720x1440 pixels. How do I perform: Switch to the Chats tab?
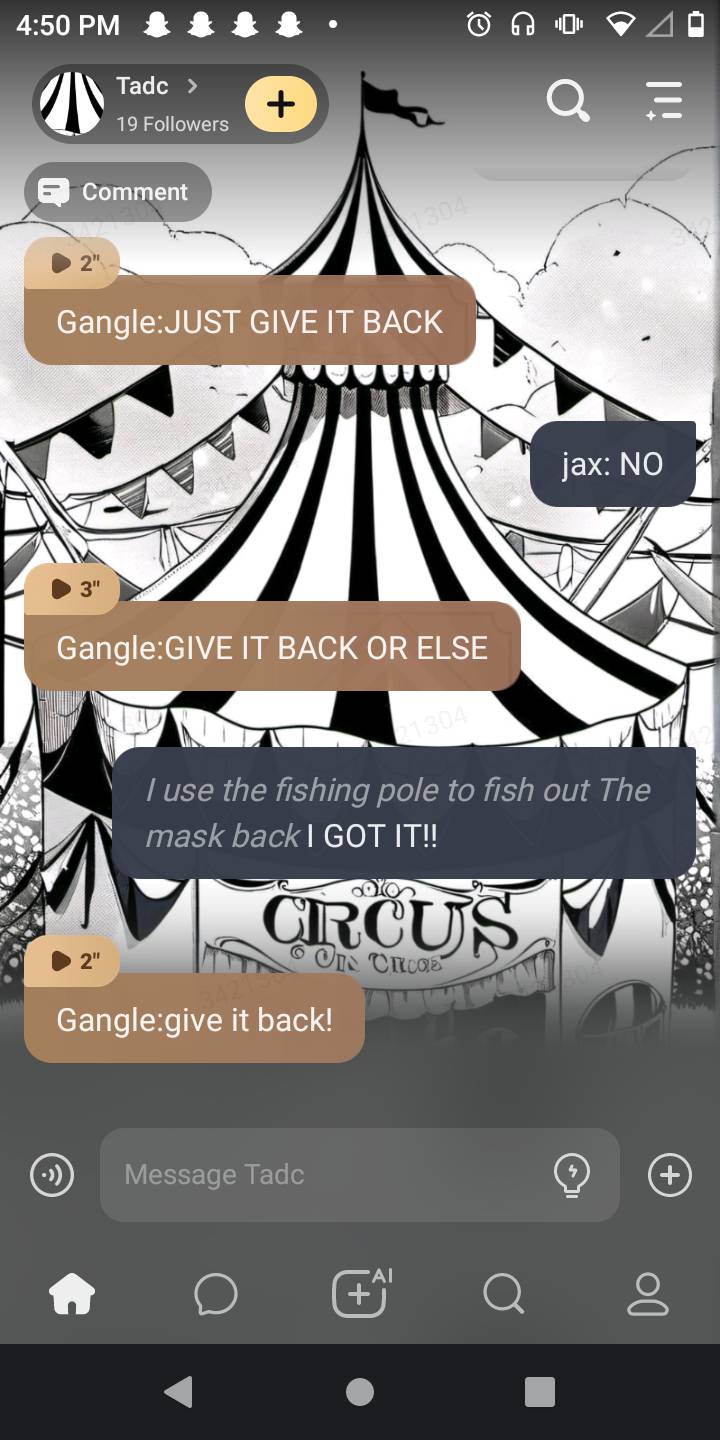click(216, 1294)
